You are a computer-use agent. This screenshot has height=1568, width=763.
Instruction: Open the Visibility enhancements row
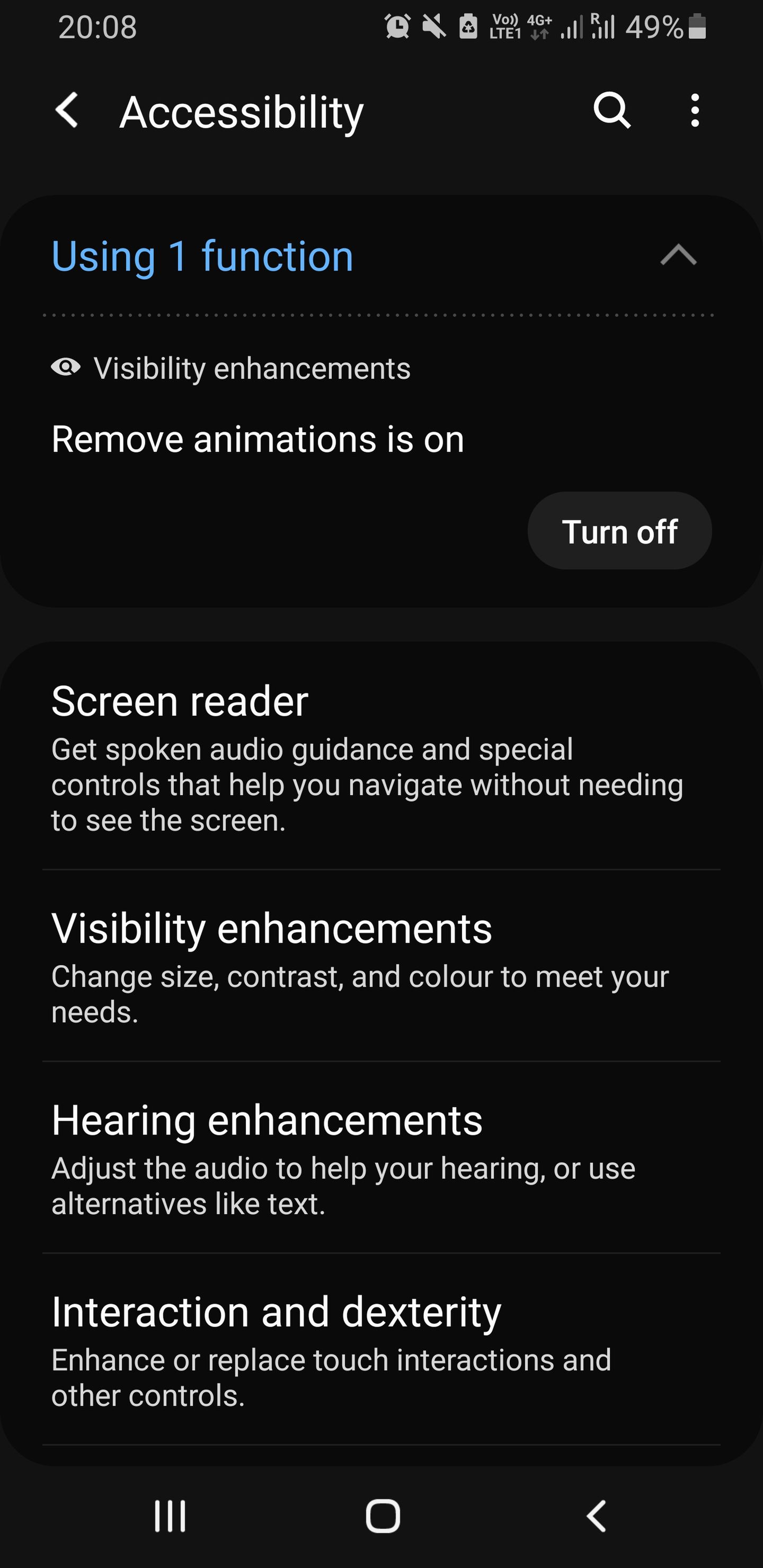point(381,966)
